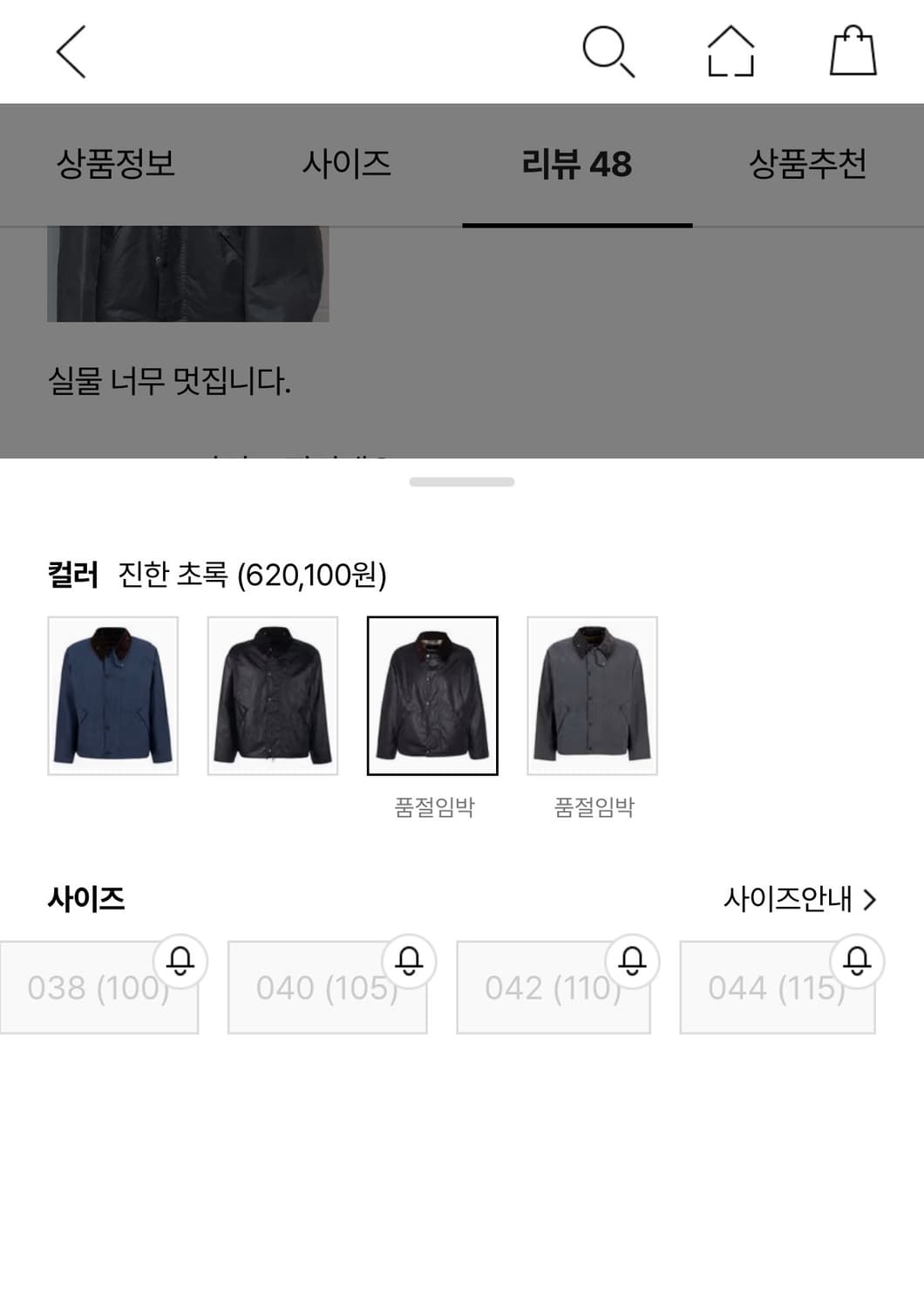Select the black jacket color option
The width and height of the screenshot is (924, 1308).
click(272, 694)
